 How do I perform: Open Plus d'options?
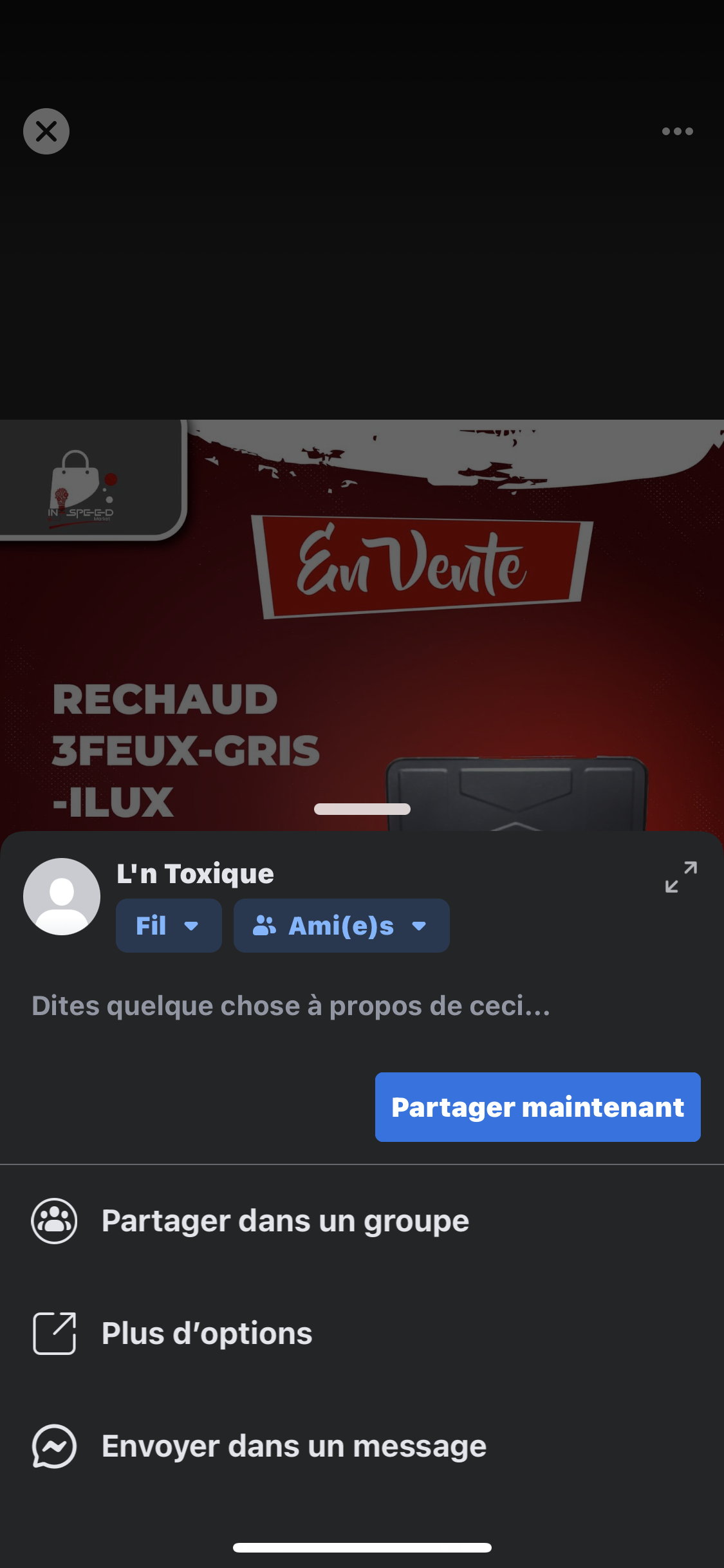point(206,1334)
